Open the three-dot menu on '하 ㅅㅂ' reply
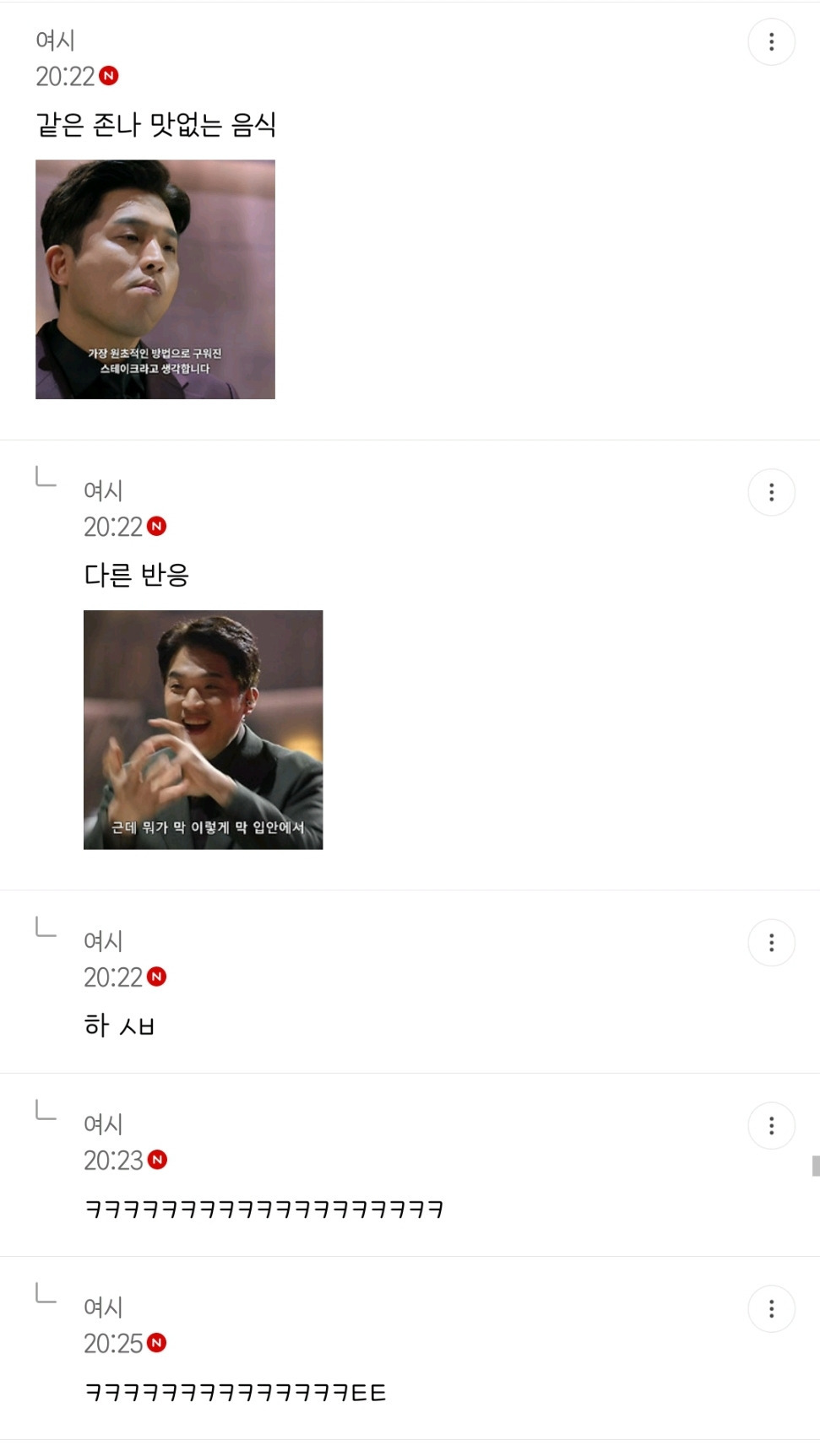 pos(771,943)
